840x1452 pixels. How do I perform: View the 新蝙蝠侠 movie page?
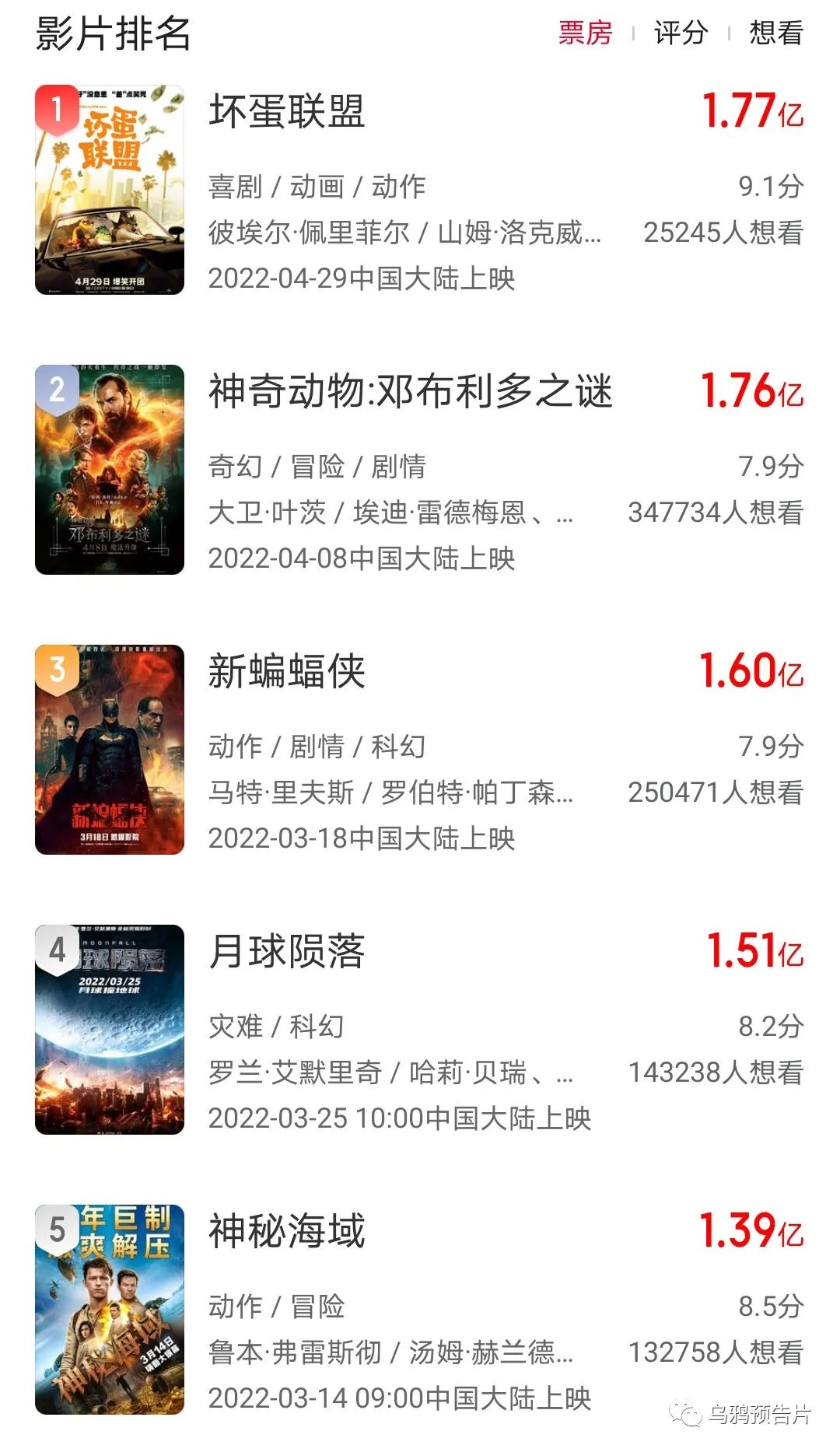[287, 671]
